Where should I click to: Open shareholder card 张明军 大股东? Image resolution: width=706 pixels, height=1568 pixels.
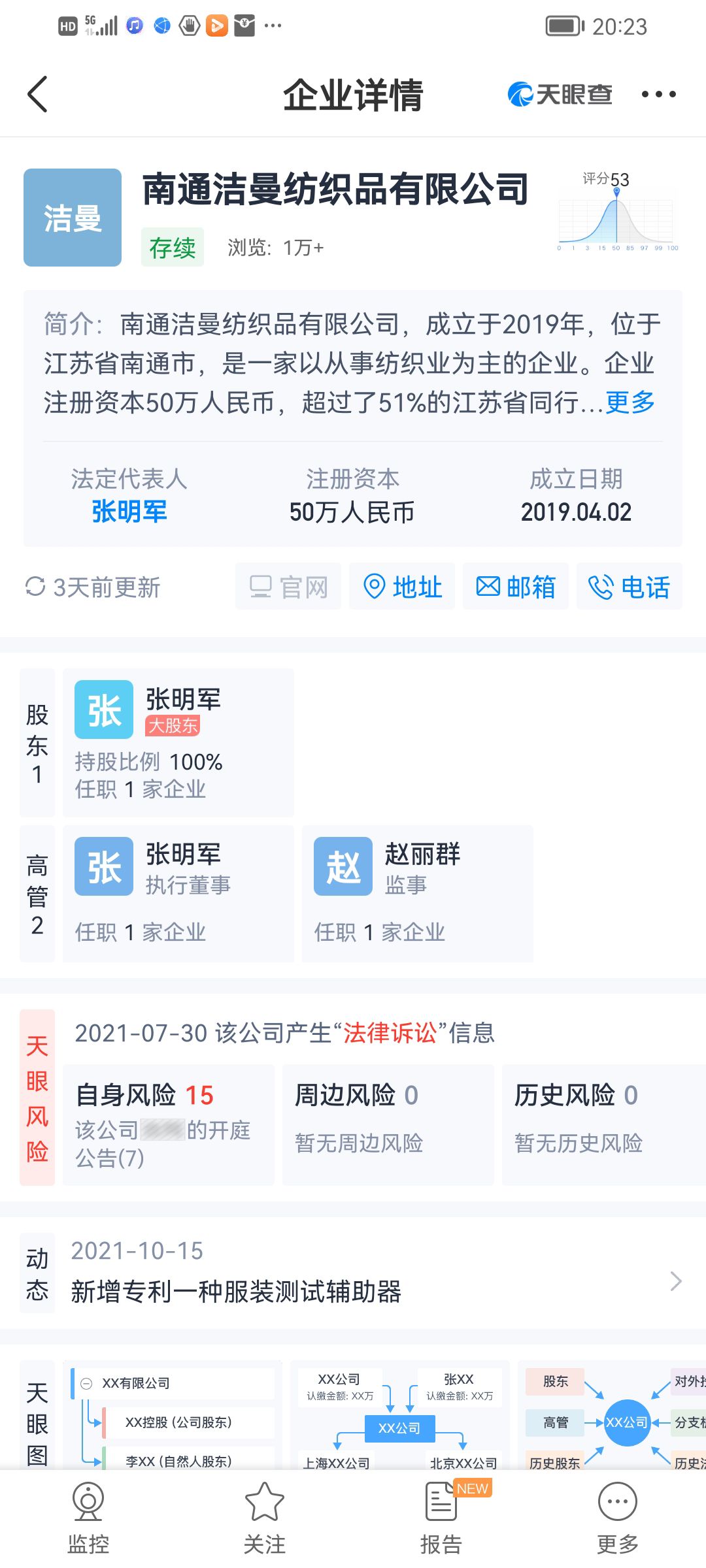pyautogui.click(x=178, y=742)
